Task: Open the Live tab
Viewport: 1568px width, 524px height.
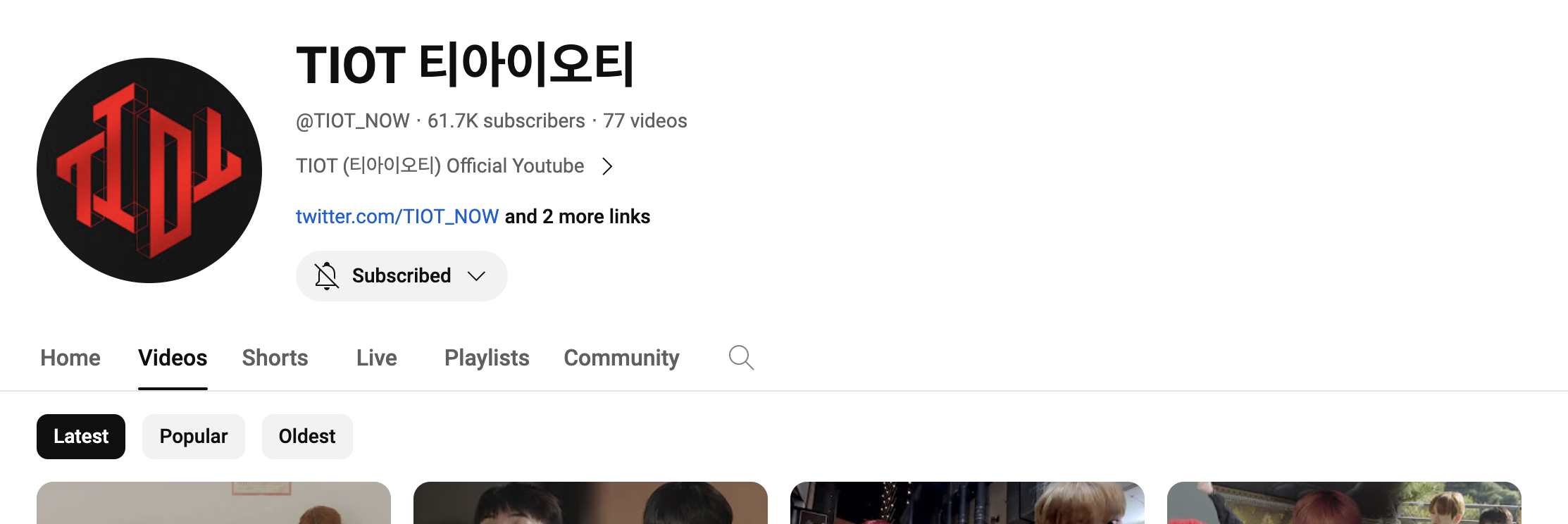Action: tap(376, 358)
